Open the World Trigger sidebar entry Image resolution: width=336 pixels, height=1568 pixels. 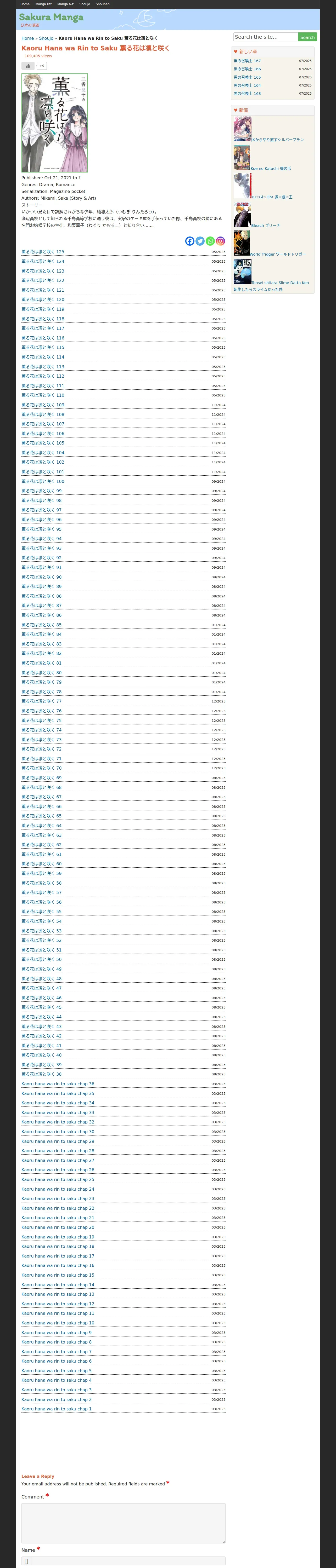click(277, 255)
